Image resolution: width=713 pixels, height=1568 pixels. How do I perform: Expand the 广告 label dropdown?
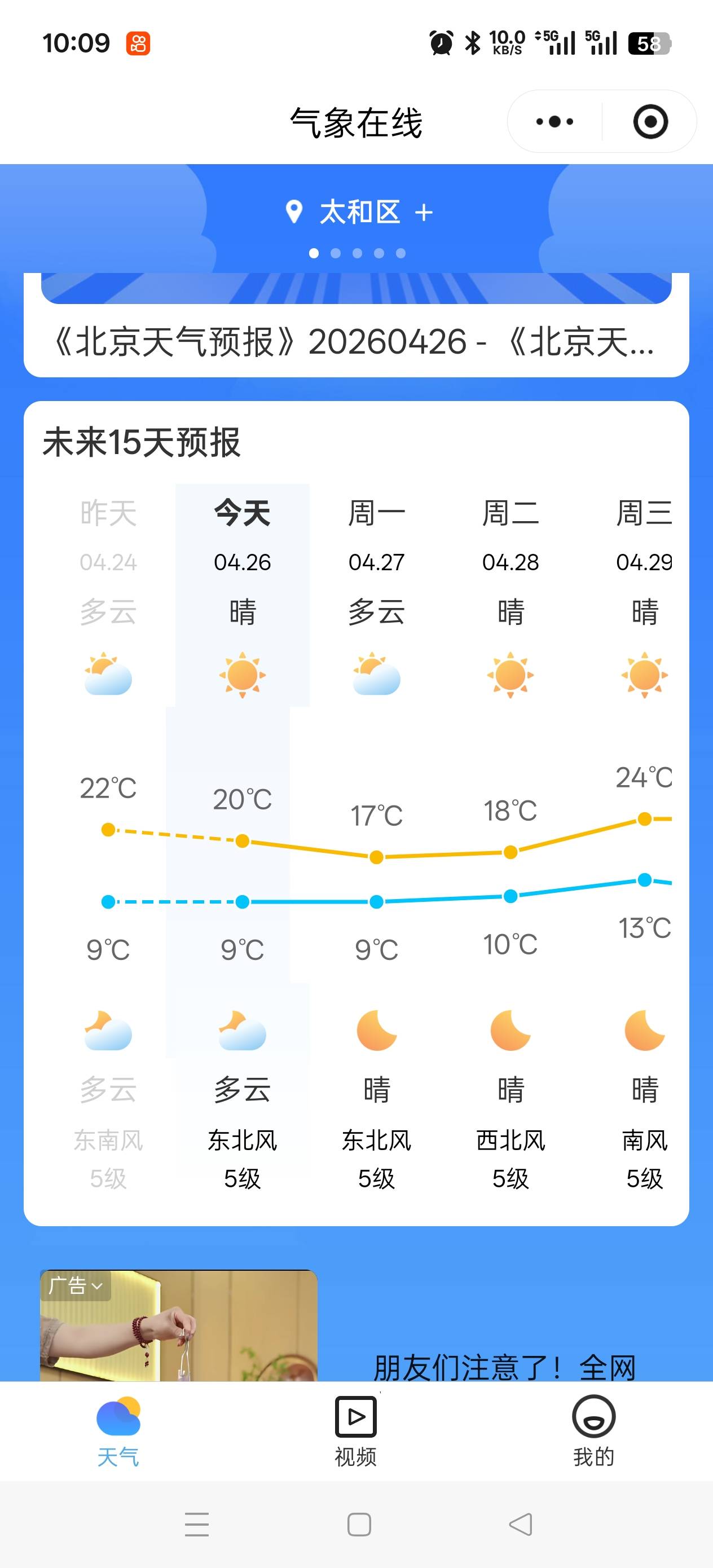coord(76,1285)
